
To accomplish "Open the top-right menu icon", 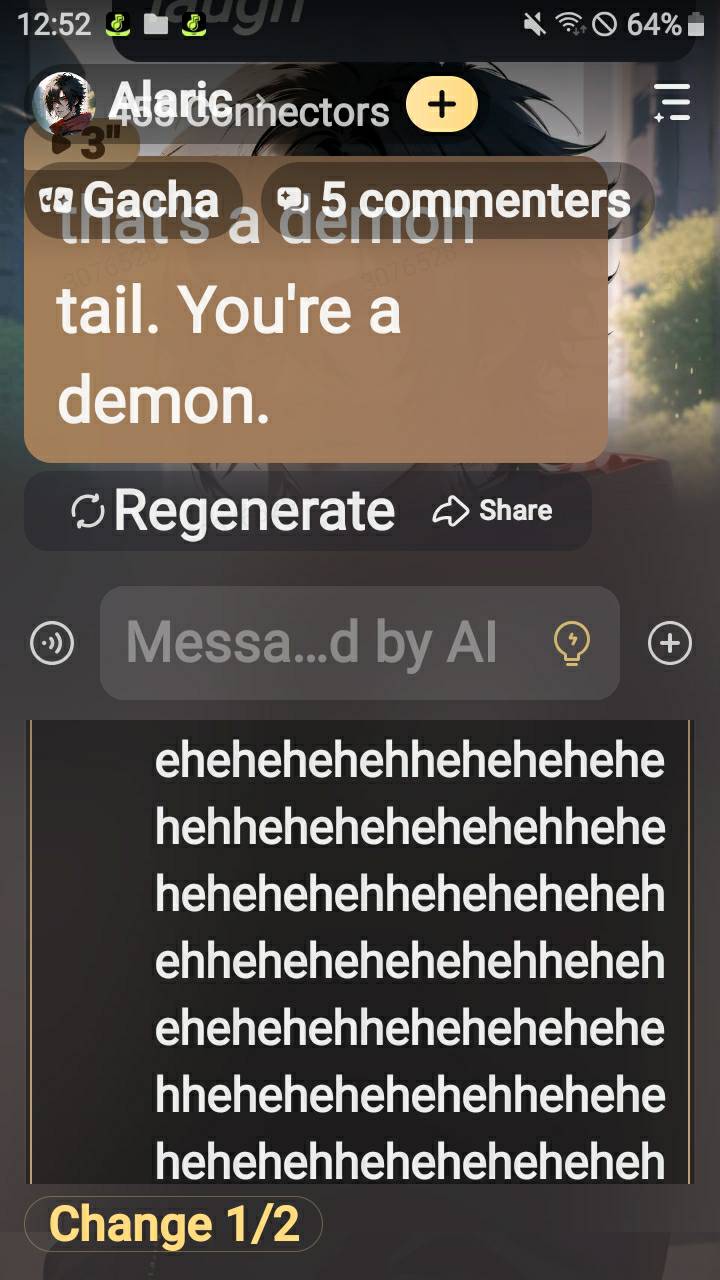I will click(672, 102).
